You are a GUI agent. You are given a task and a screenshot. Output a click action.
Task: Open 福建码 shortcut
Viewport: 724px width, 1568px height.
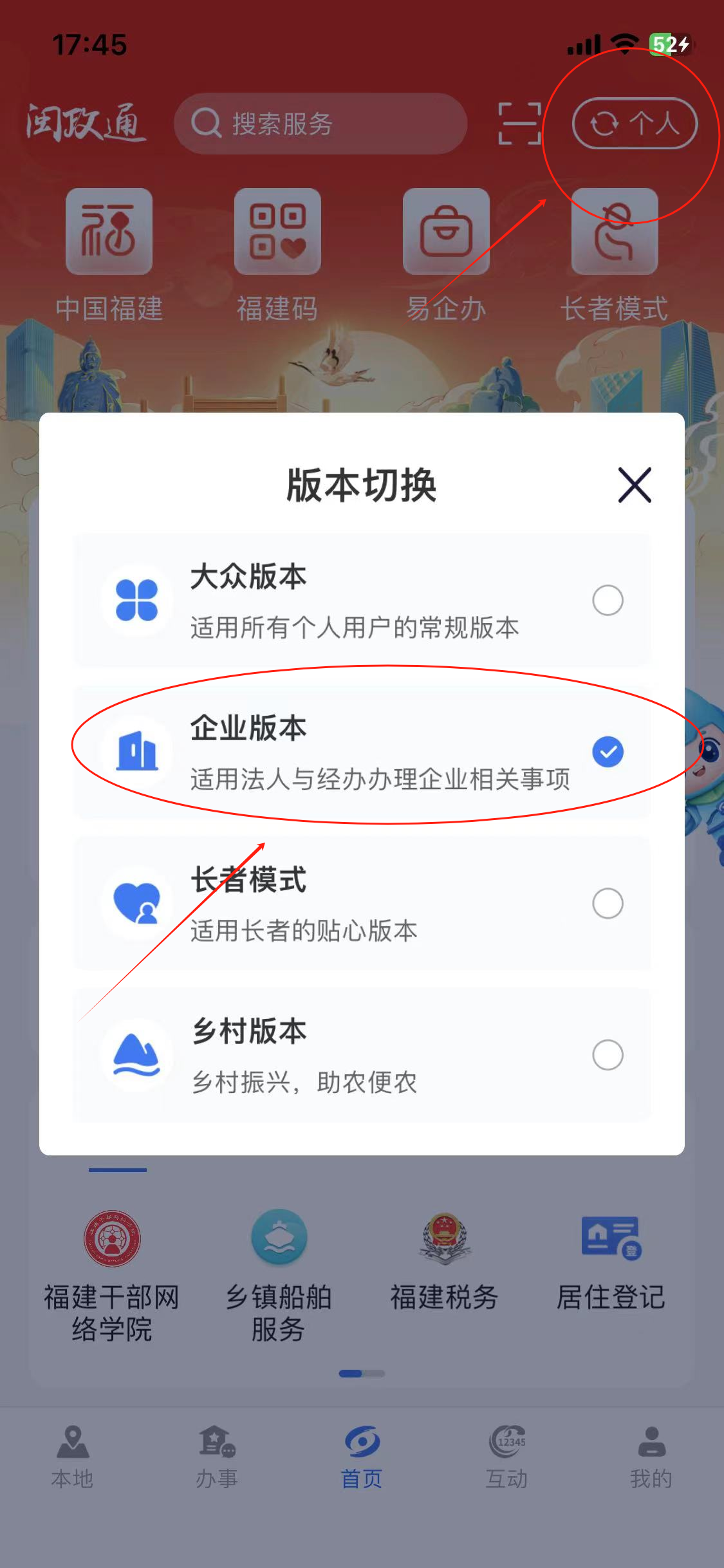277,254
